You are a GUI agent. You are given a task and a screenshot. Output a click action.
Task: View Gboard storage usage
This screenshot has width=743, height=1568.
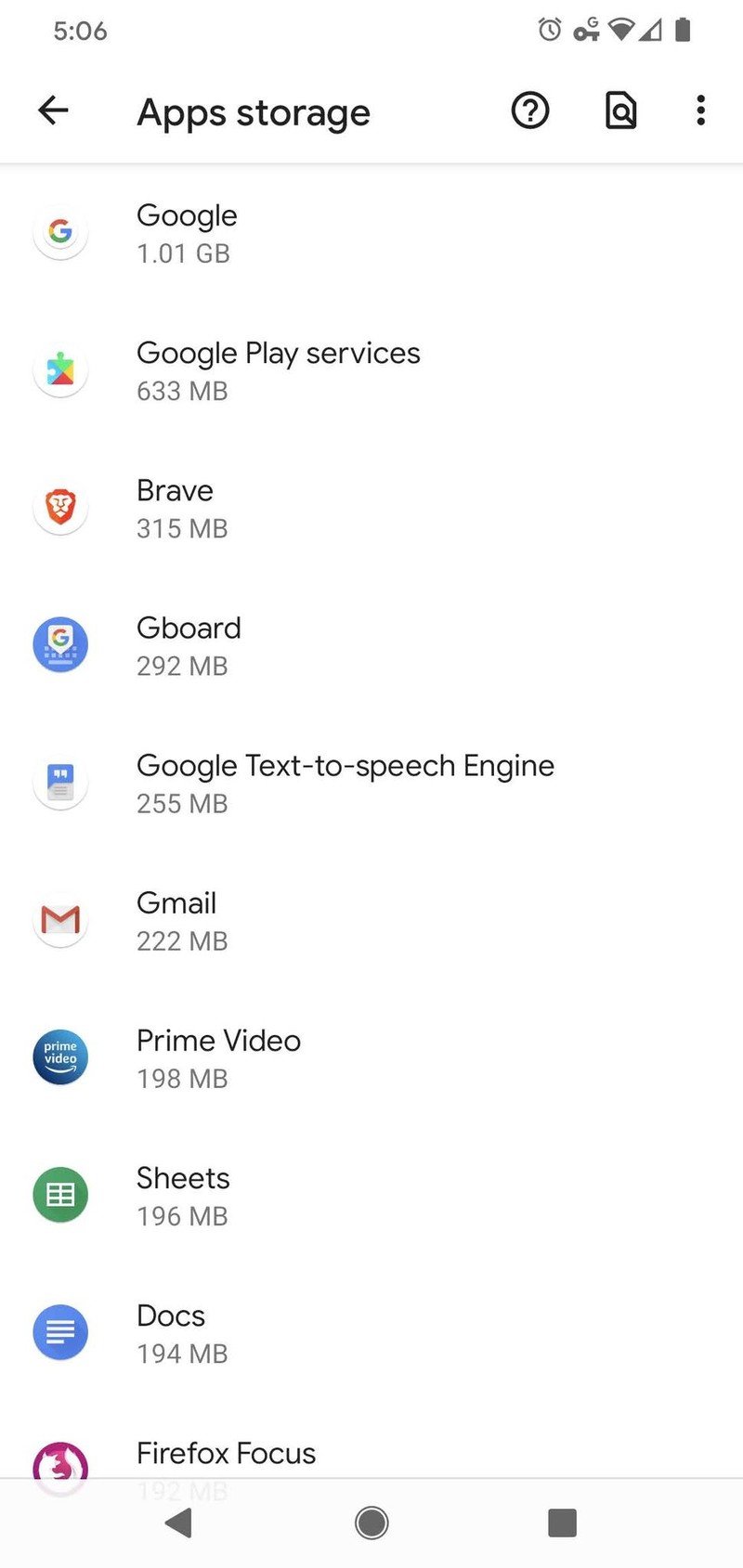coord(371,645)
